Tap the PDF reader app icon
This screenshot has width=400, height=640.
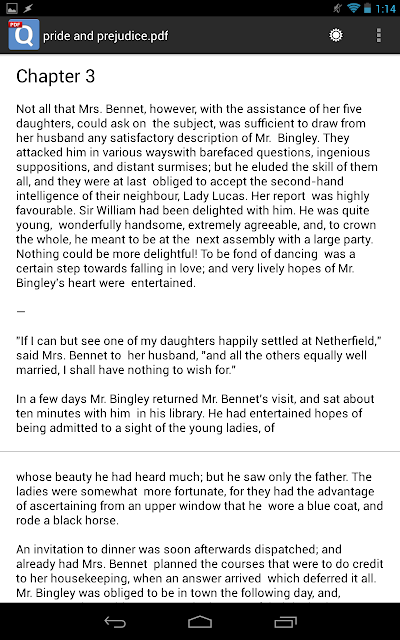point(24,35)
